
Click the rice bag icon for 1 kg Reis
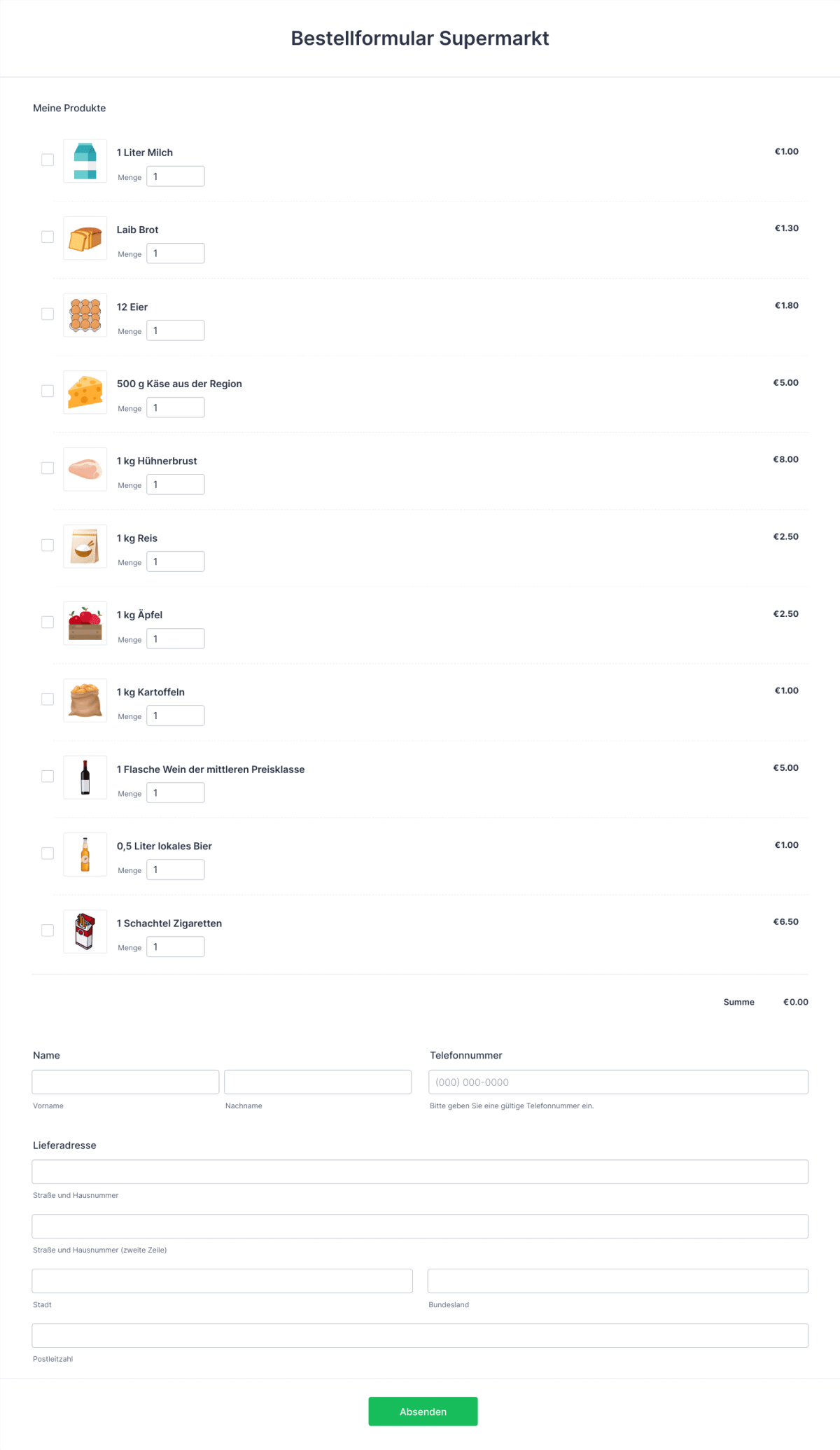point(85,545)
